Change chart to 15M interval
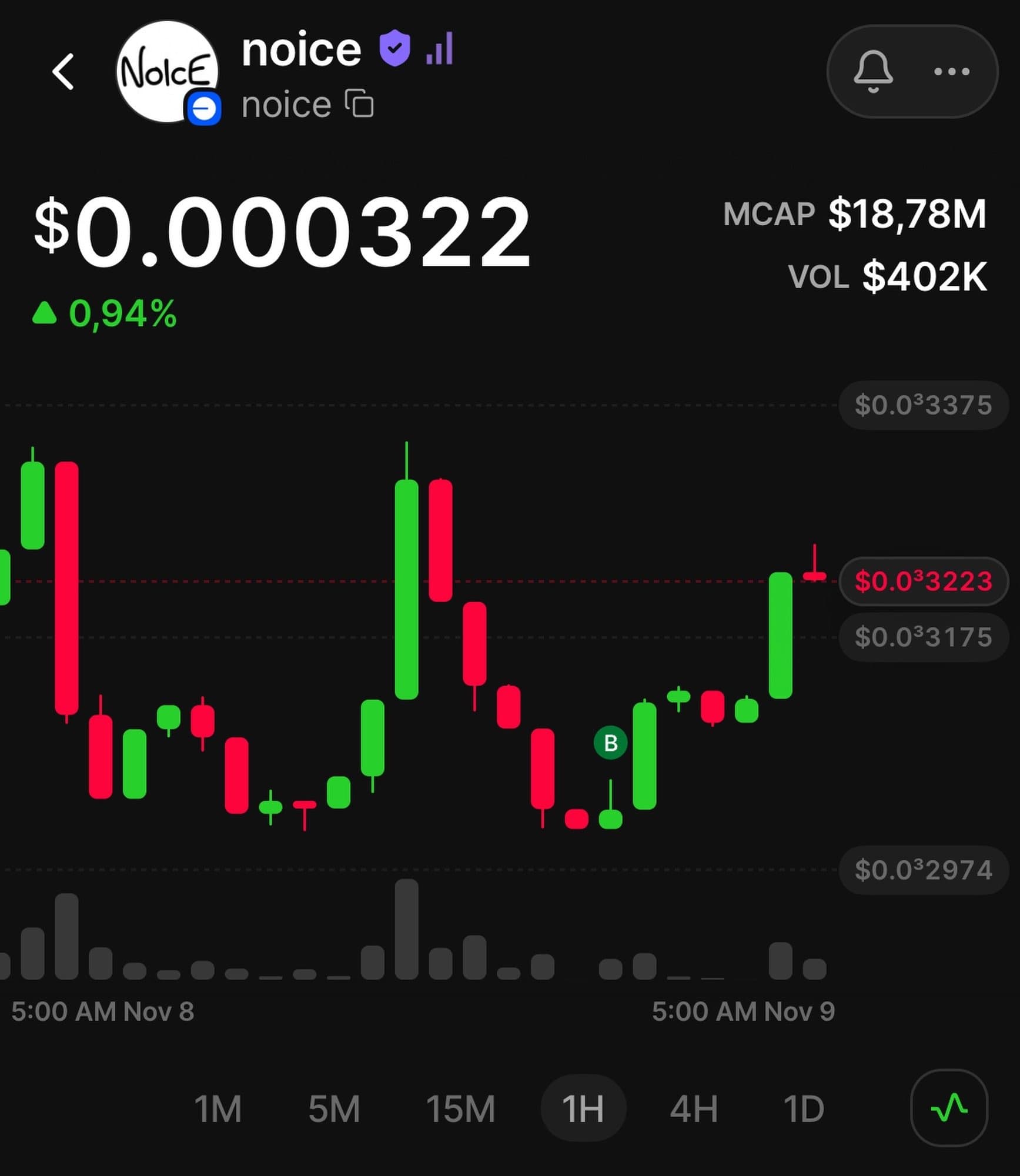The height and width of the screenshot is (1176, 1020). tap(460, 1109)
